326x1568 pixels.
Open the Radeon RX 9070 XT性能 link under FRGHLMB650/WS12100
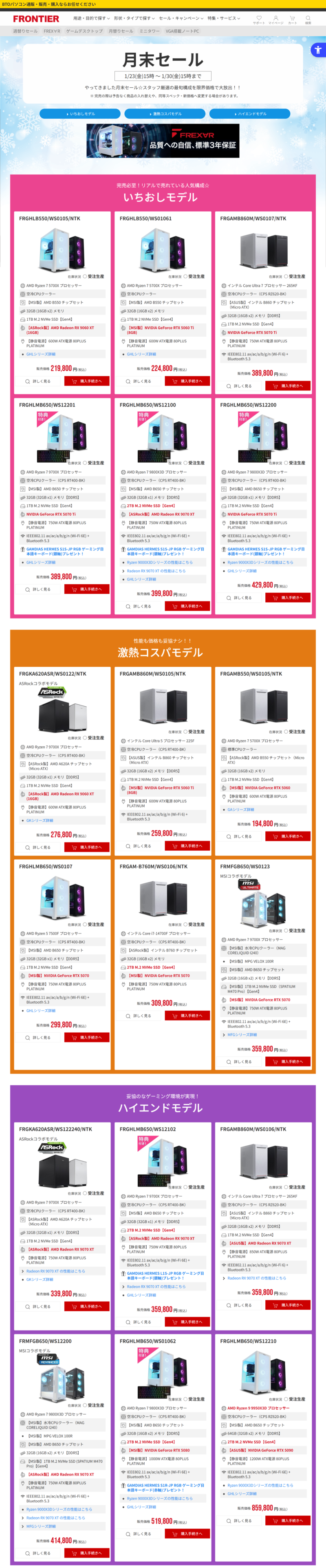(x=156, y=571)
